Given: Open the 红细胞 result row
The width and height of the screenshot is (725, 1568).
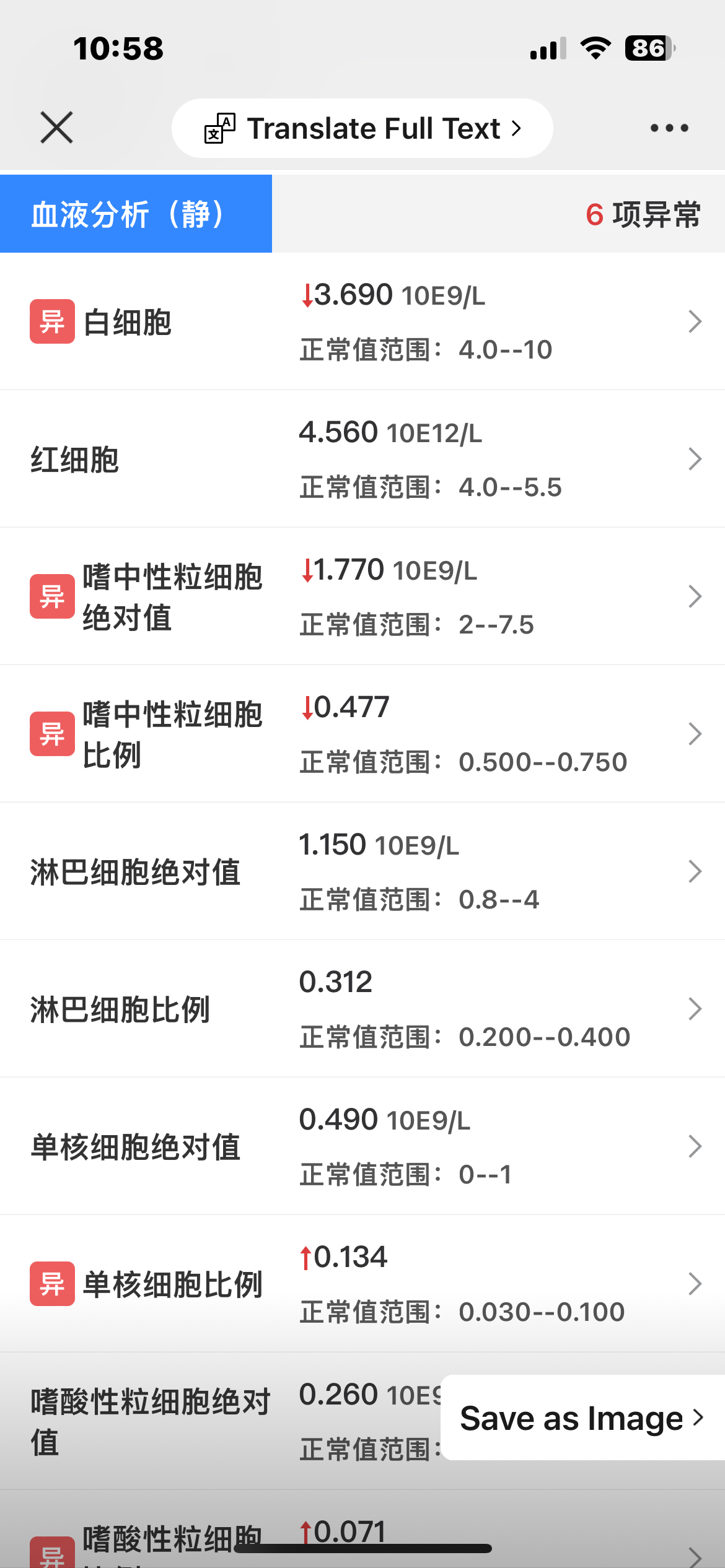Looking at the screenshot, I should coord(362,459).
